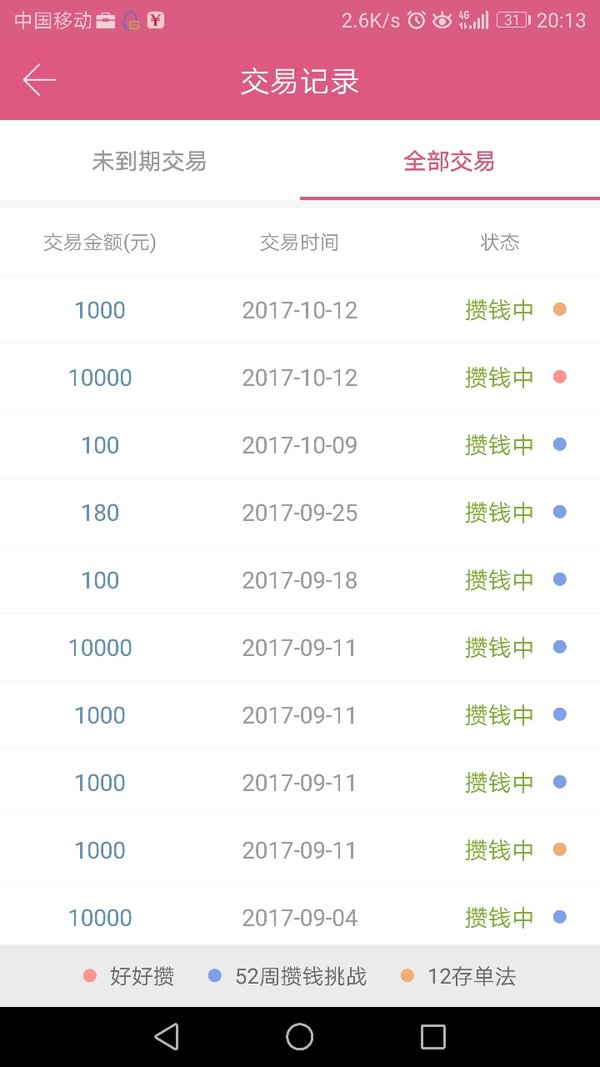This screenshot has width=600, height=1067.
Task: Open the 180 yuan record from 2017-09-25
Action: (300, 512)
